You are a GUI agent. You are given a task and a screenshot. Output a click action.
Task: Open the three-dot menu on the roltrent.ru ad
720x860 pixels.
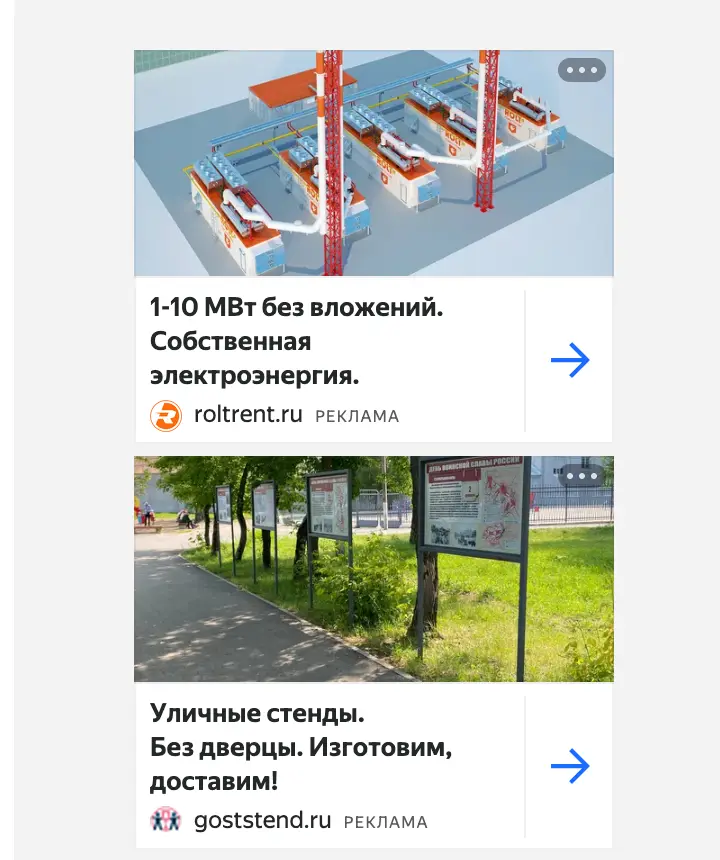coord(582,70)
